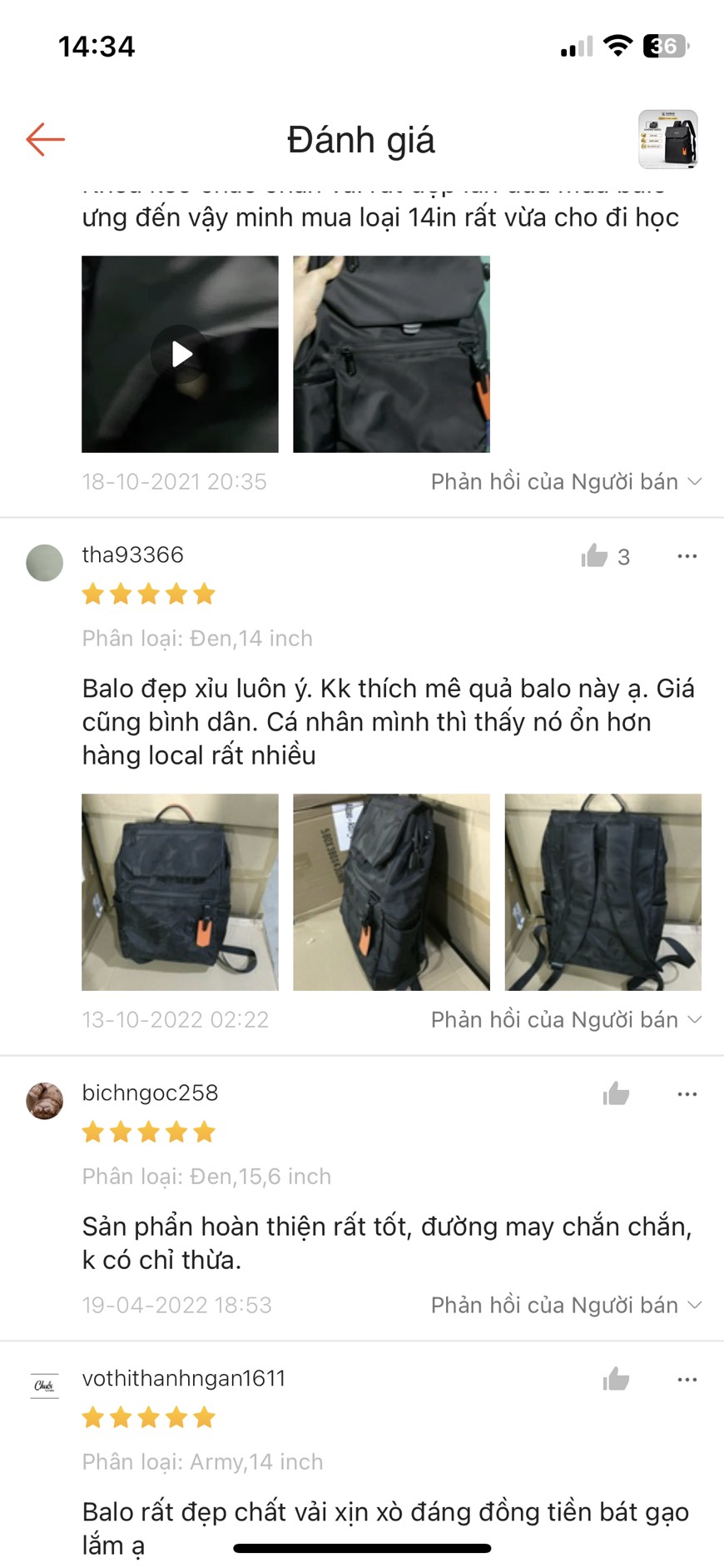Open bichngoc258's profile avatar

(x=45, y=1100)
